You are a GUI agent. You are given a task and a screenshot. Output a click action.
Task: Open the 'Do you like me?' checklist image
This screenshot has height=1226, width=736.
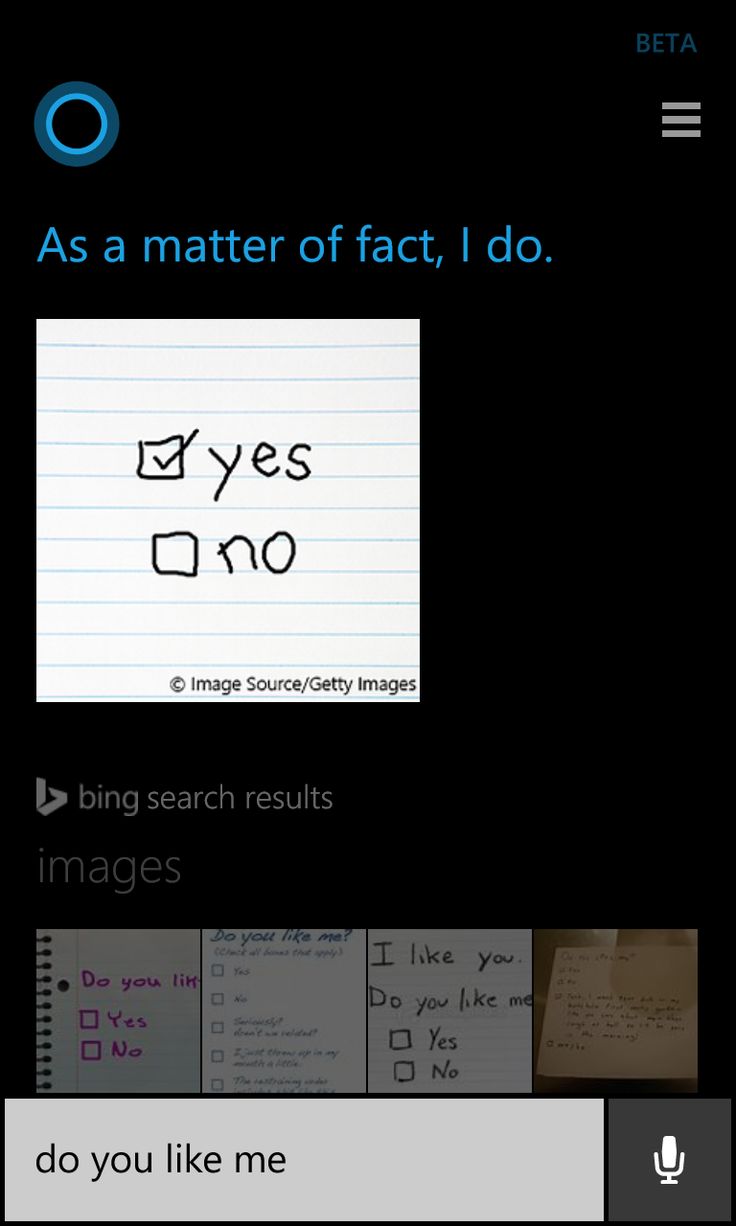click(284, 1010)
